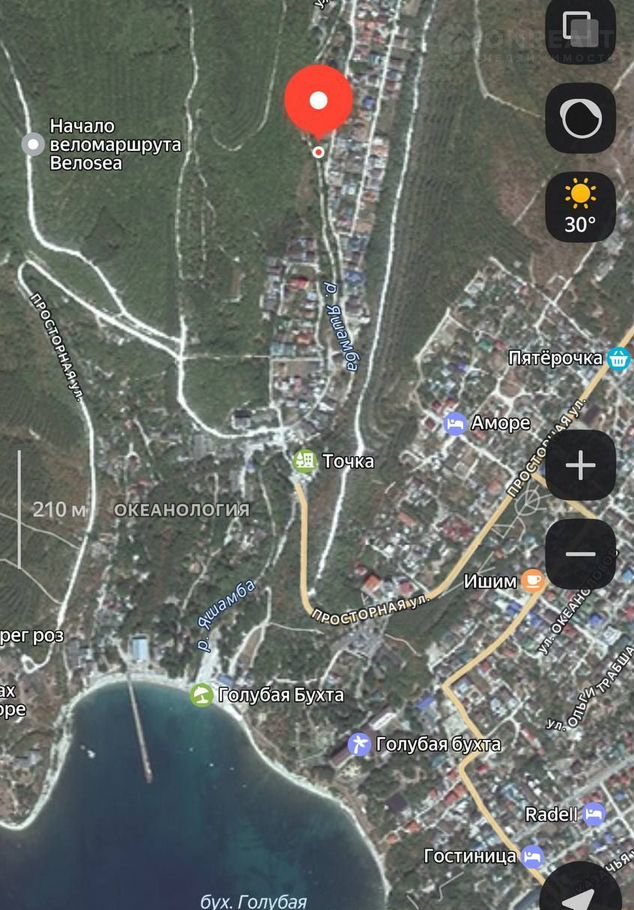
Task: Open the Гостиница hotel marker
Action: click(534, 856)
